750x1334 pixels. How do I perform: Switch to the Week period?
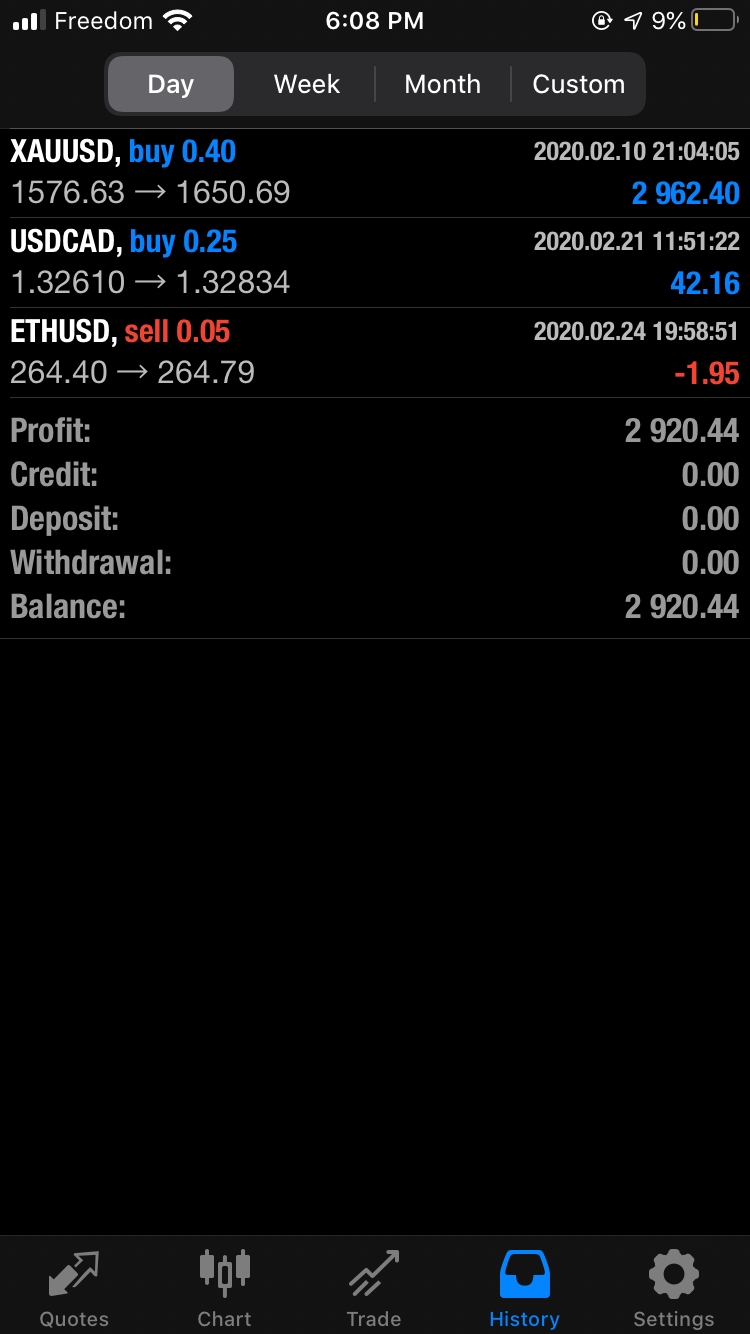tap(307, 84)
